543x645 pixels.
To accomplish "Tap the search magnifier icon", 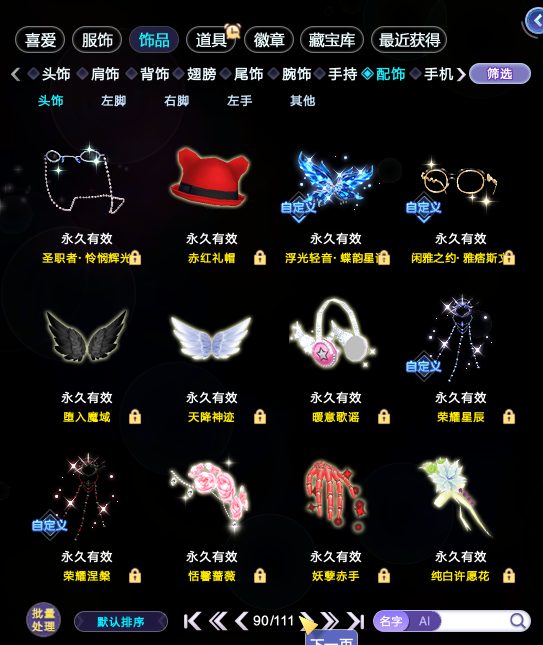I will tap(517, 621).
